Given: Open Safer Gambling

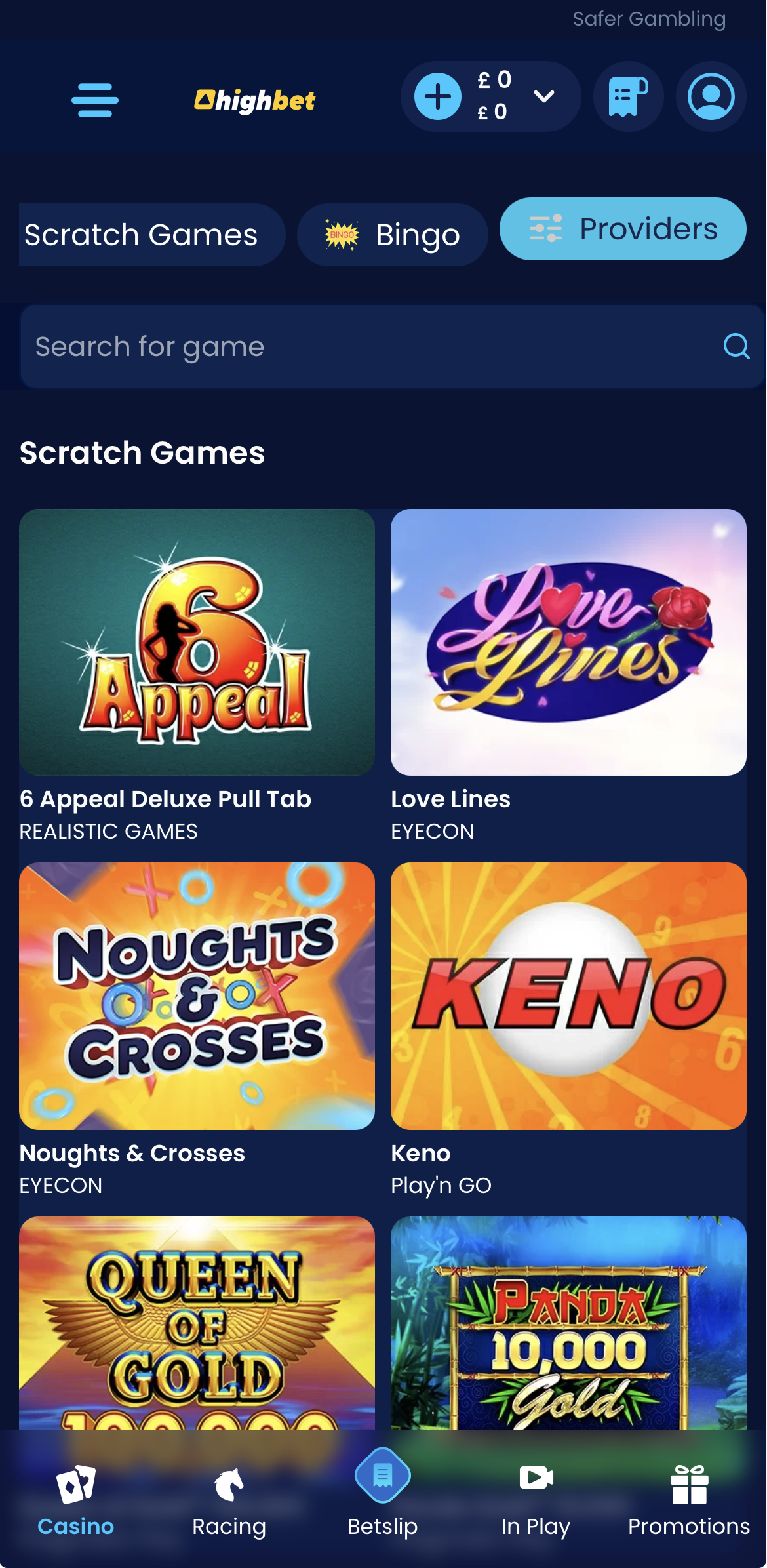Looking at the screenshot, I should (649, 18).
